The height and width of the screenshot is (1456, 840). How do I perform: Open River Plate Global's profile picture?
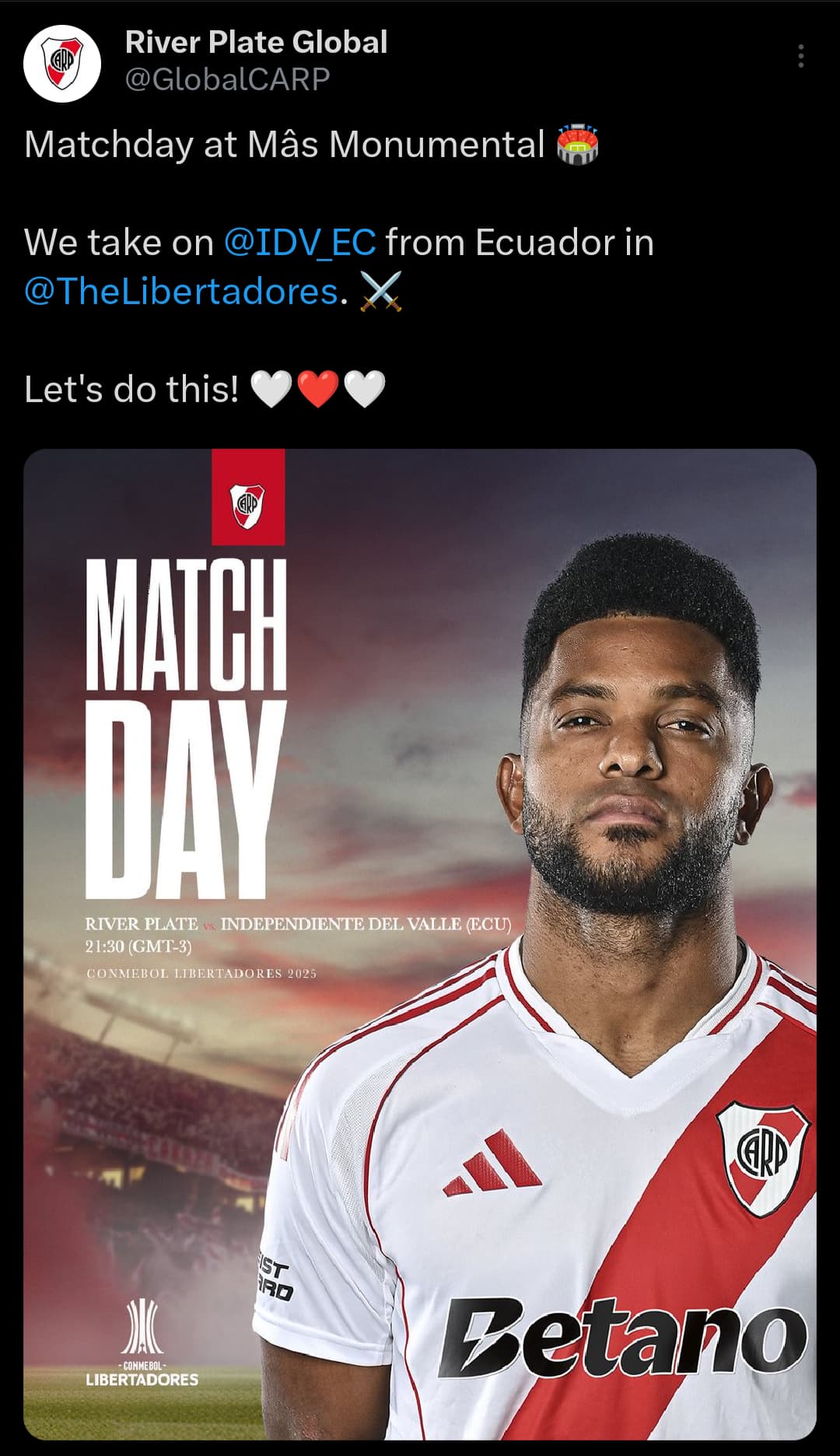[x=62, y=63]
